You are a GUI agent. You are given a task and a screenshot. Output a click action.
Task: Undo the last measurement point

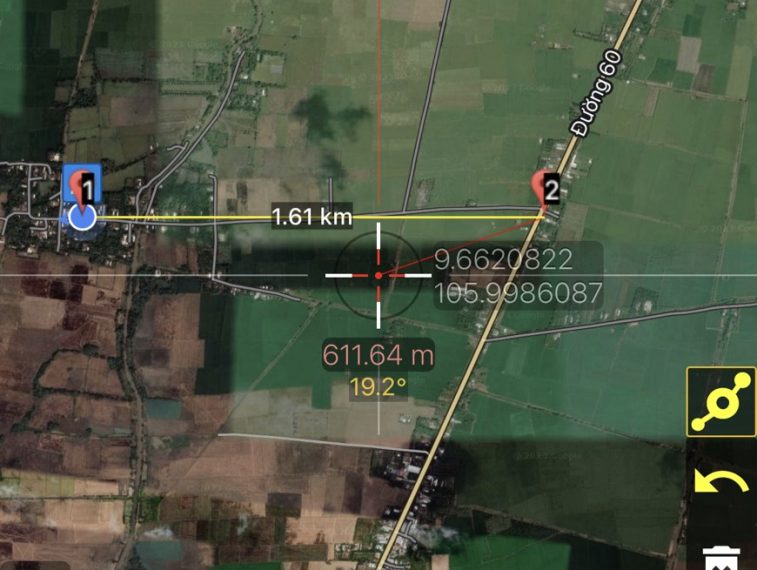click(721, 483)
